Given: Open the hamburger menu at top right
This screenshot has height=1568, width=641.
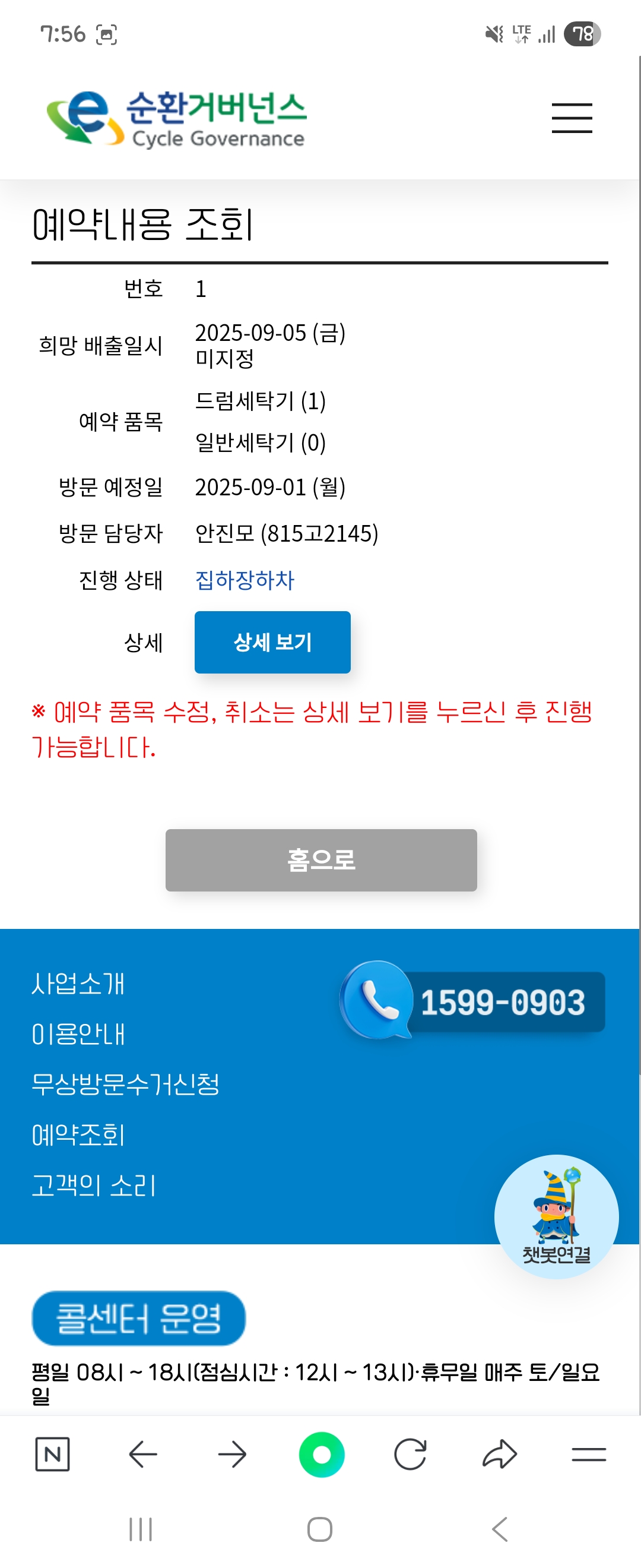Looking at the screenshot, I should 571,118.
